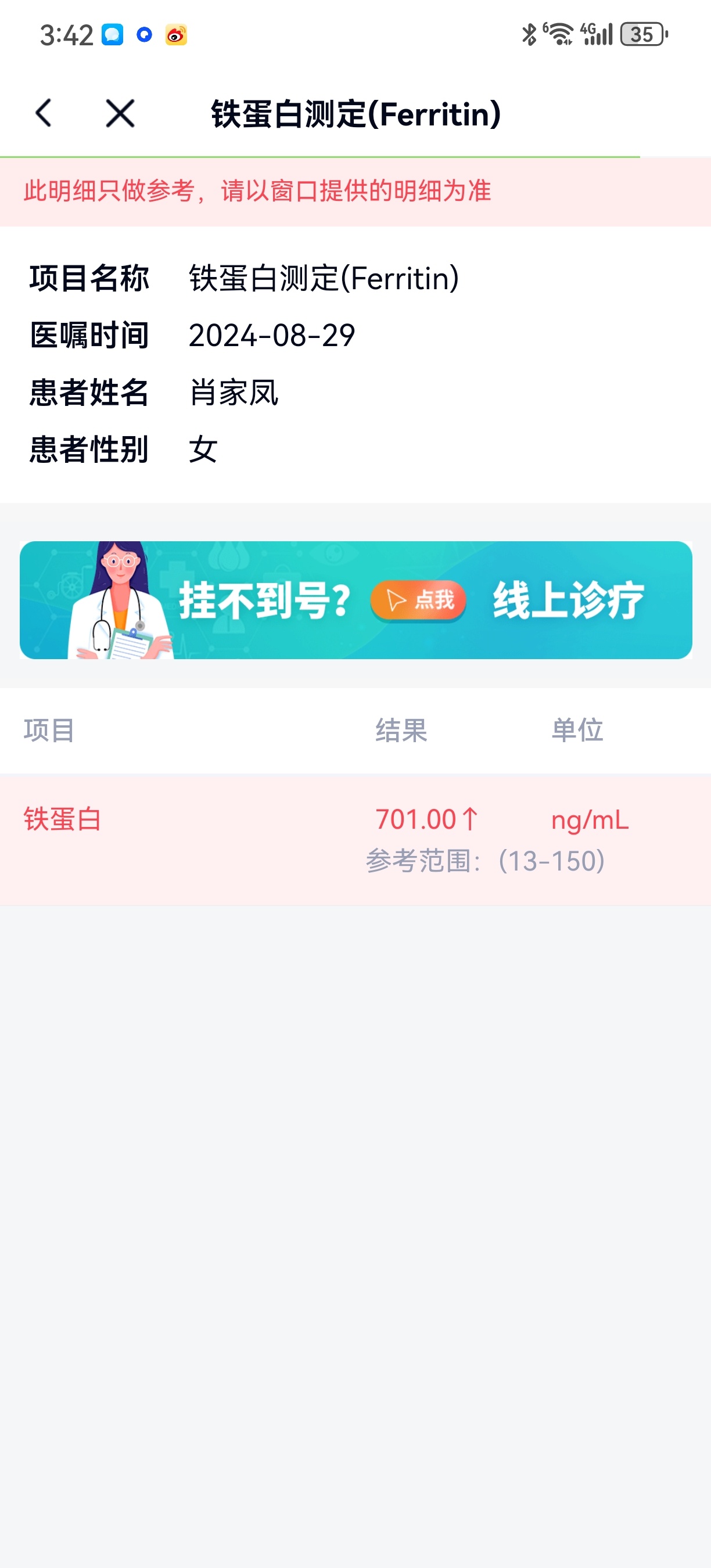711x1568 pixels.
Task: Go back with the arrow icon
Action: (x=44, y=113)
